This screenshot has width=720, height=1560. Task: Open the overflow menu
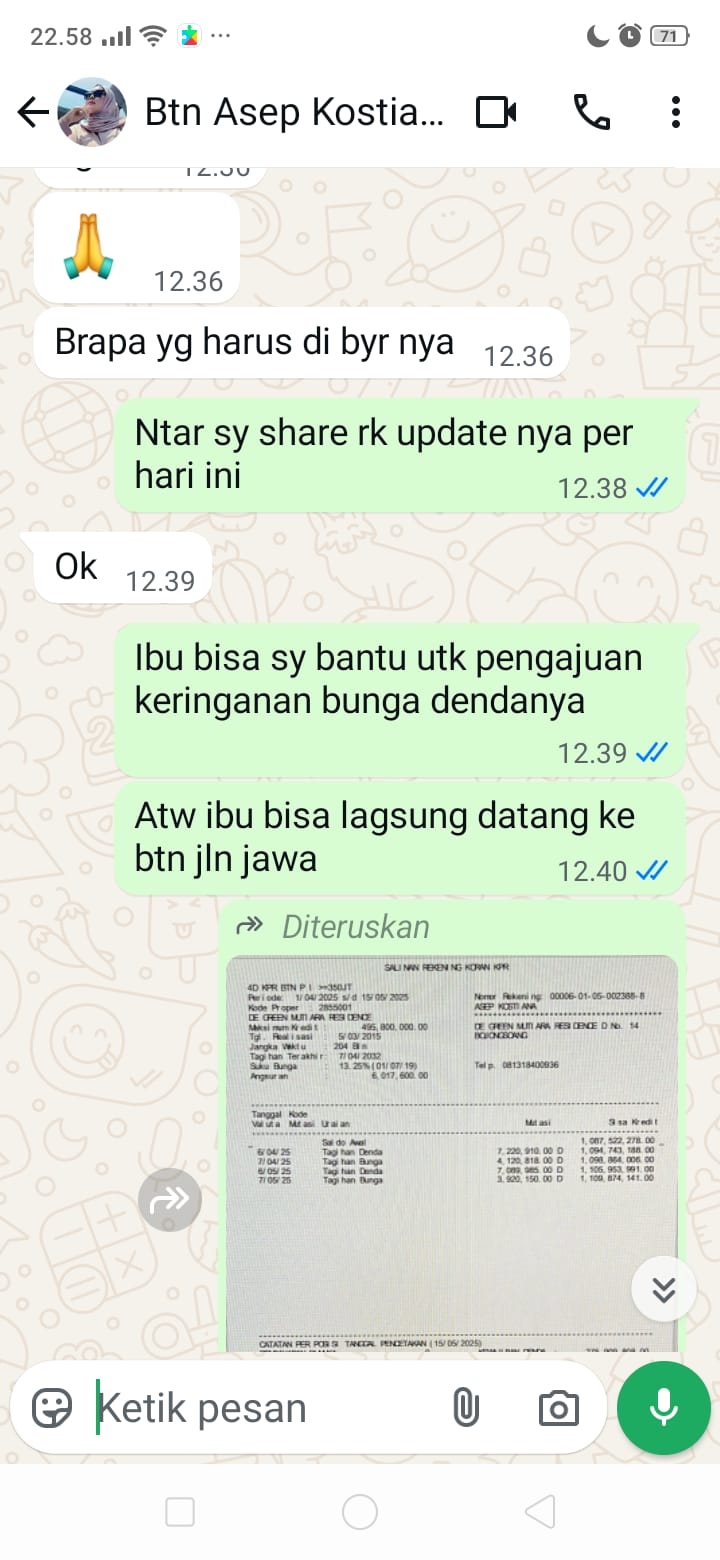pyautogui.click(x=676, y=112)
